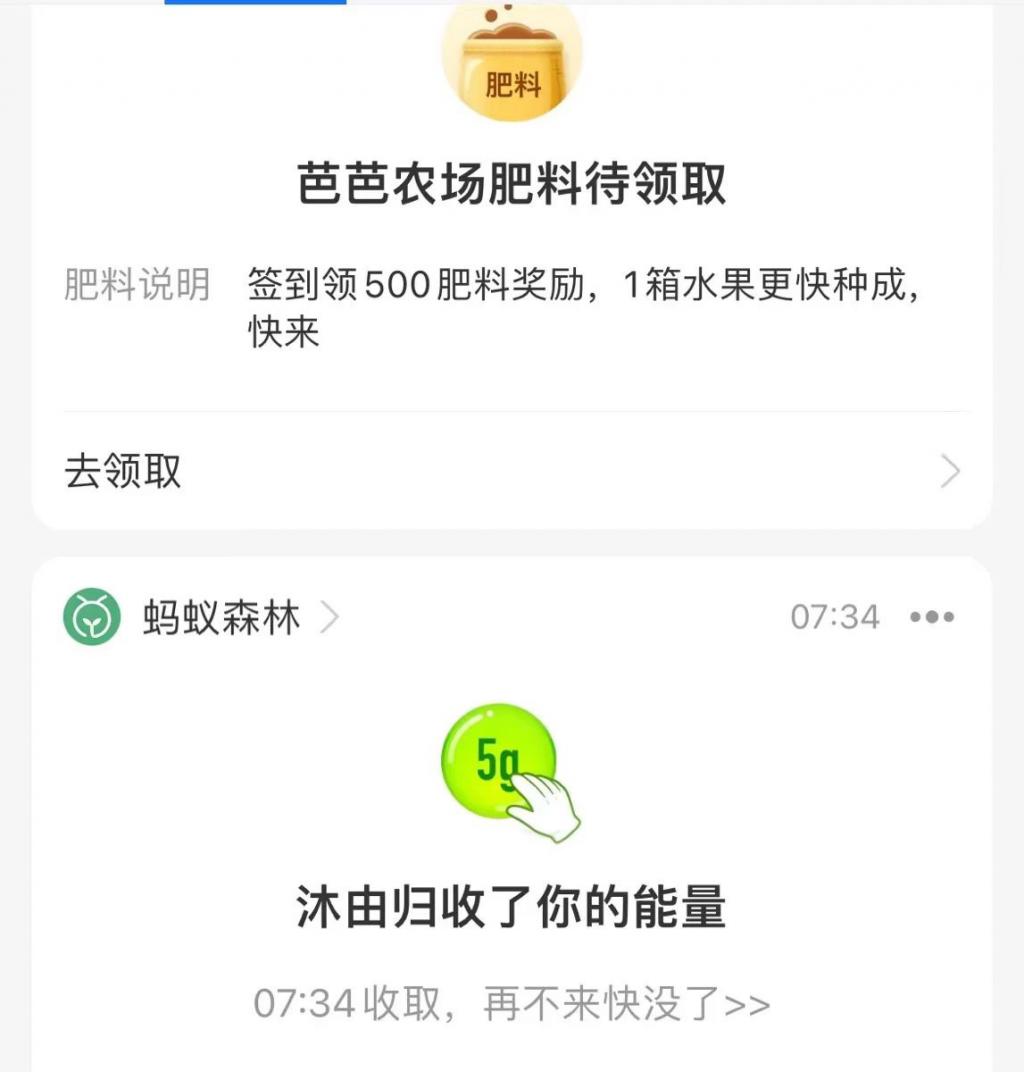
Task: Open the 去领取 fertilizer claim row
Action: point(512,471)
